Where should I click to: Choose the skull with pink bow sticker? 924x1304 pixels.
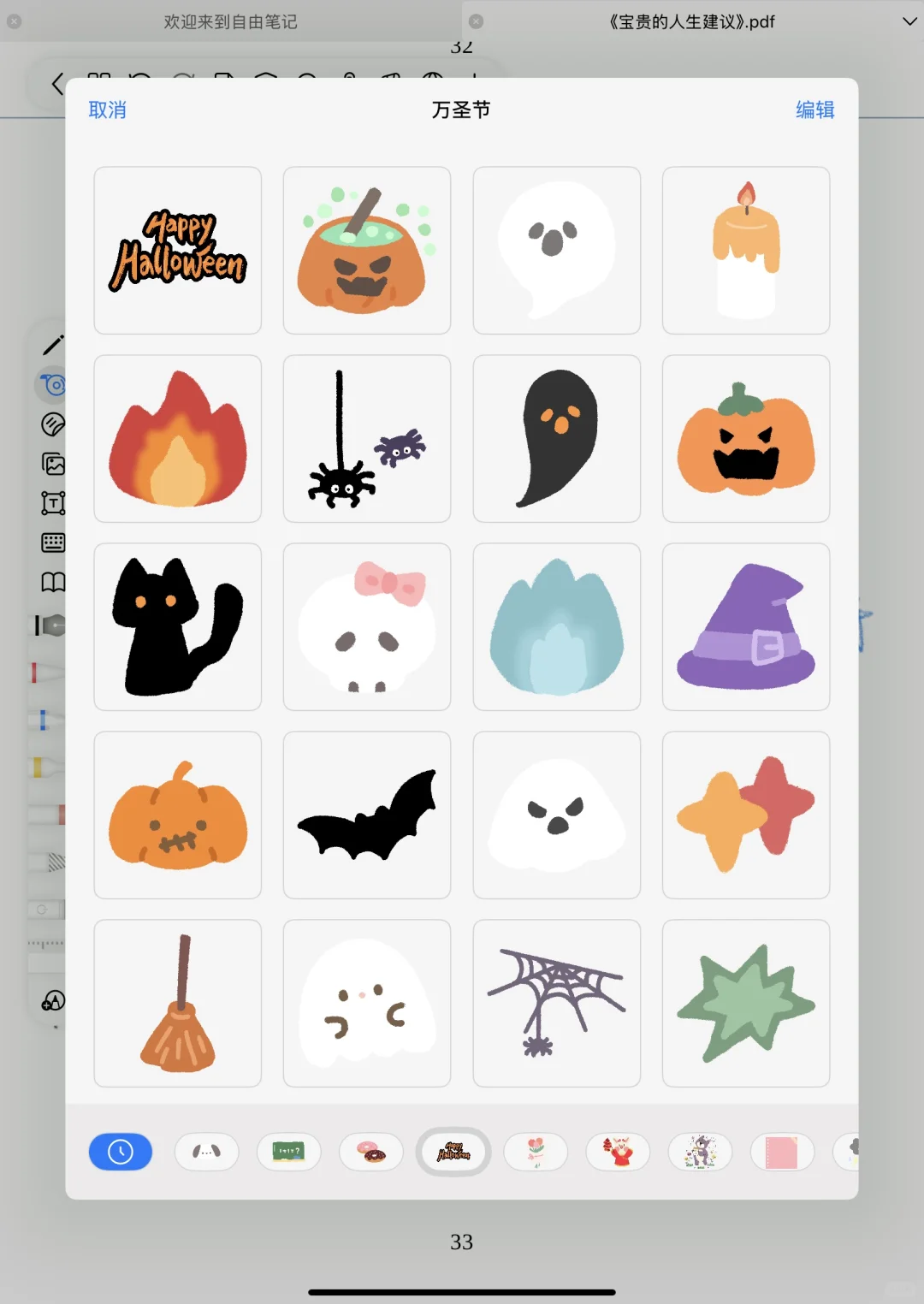point(367,627)
